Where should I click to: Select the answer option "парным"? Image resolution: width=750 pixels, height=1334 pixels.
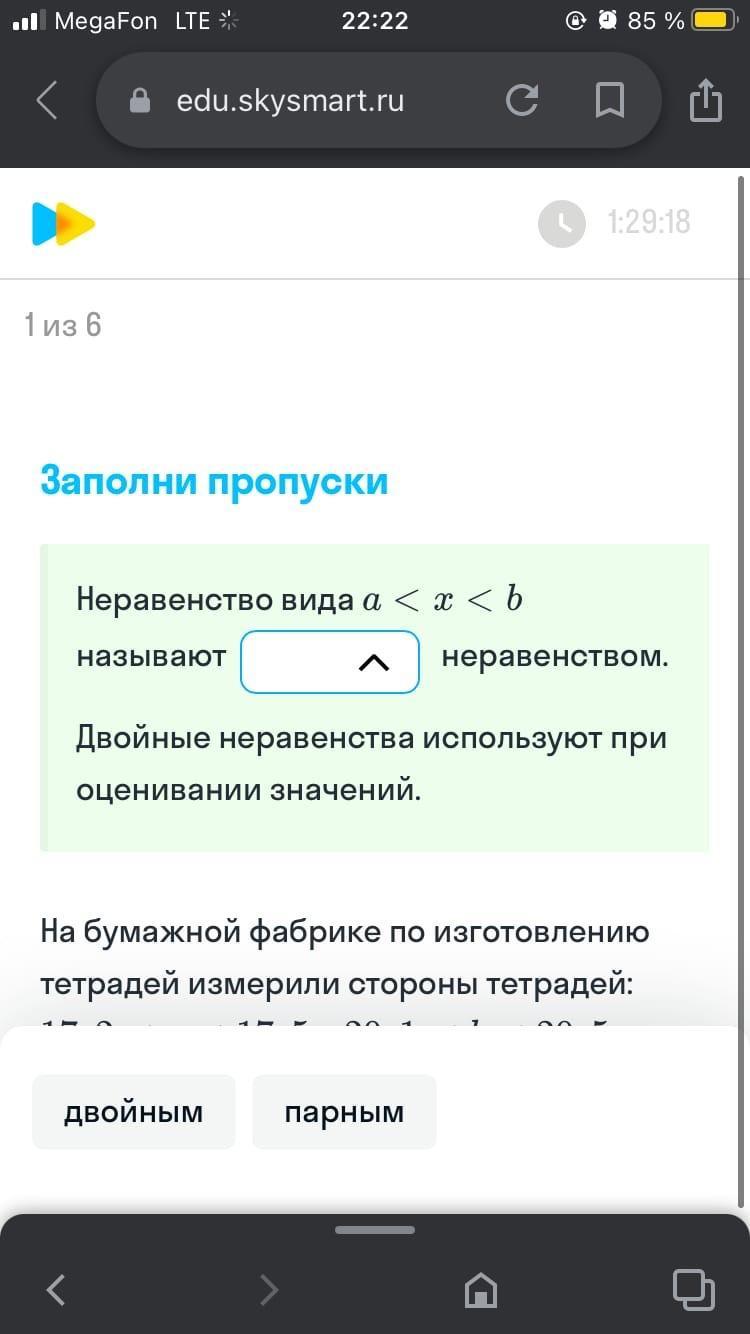(344, 1112)
